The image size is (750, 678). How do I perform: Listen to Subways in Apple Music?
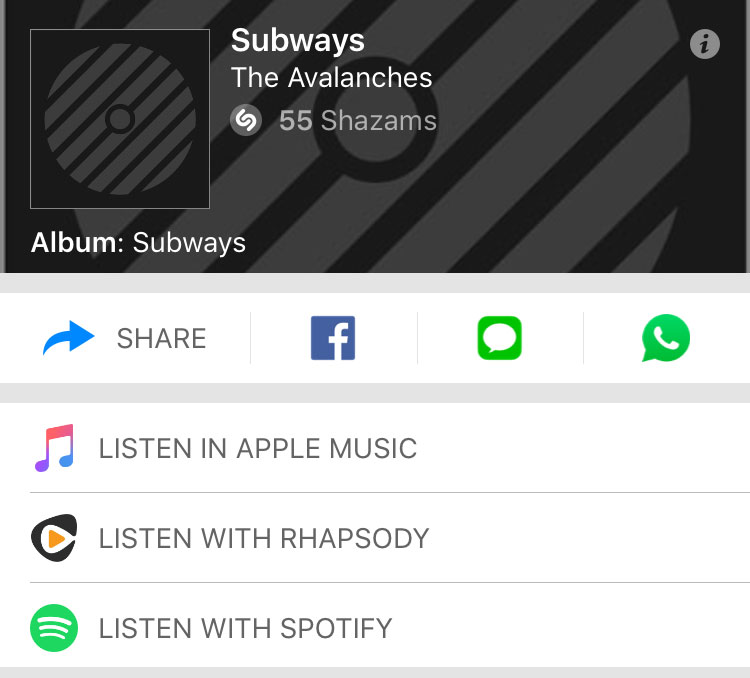(x=258, y=448)
